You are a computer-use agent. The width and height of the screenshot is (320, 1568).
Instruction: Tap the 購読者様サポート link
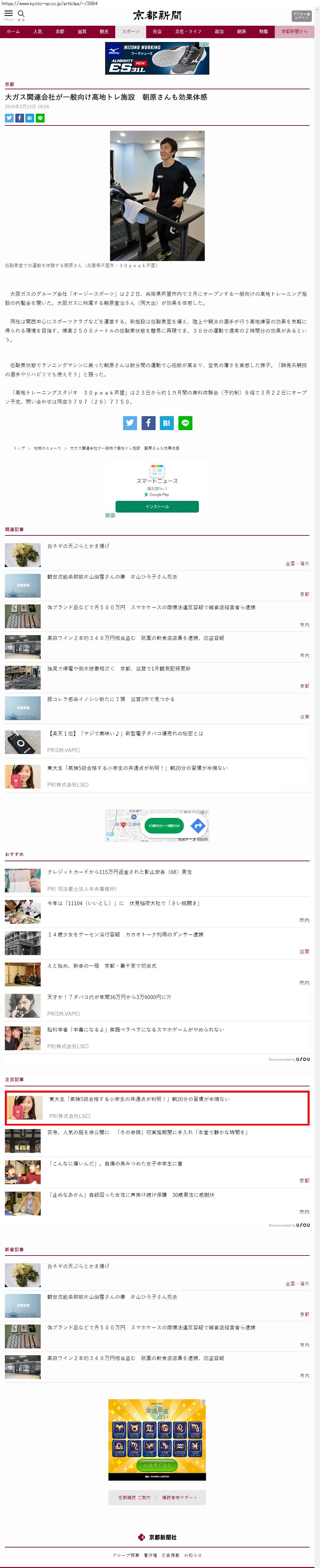(179, 1497)
